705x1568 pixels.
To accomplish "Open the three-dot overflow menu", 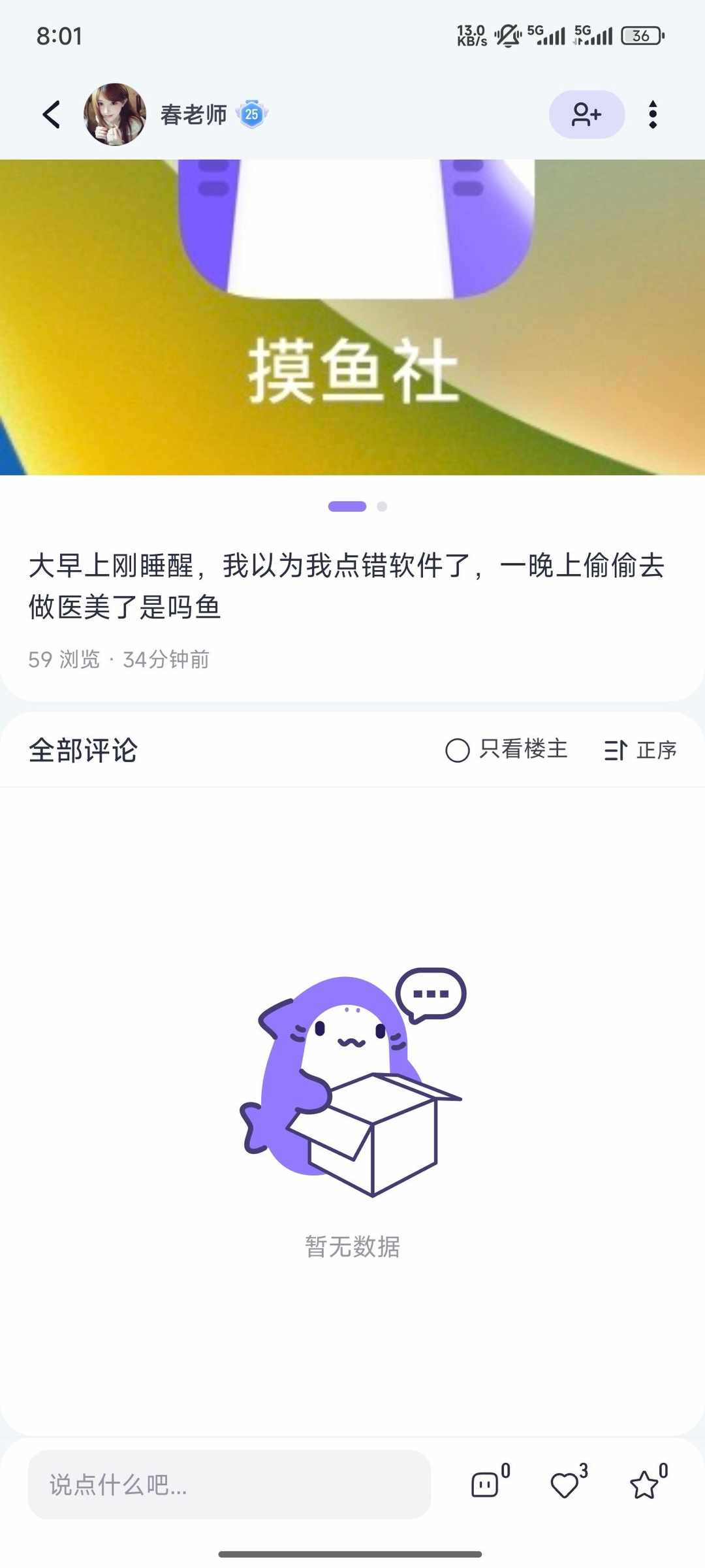I will point(653,114).
